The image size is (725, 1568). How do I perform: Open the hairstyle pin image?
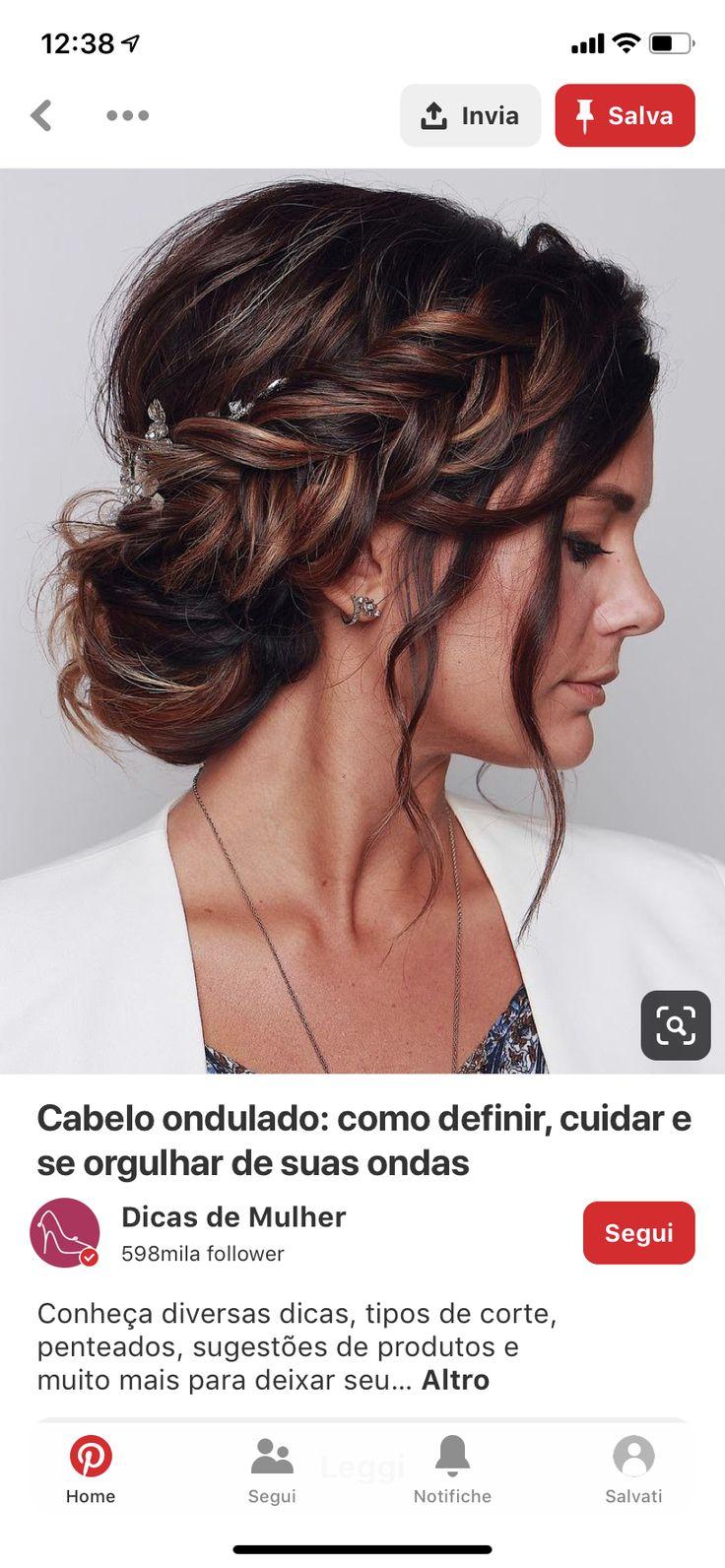click(362, 621)
